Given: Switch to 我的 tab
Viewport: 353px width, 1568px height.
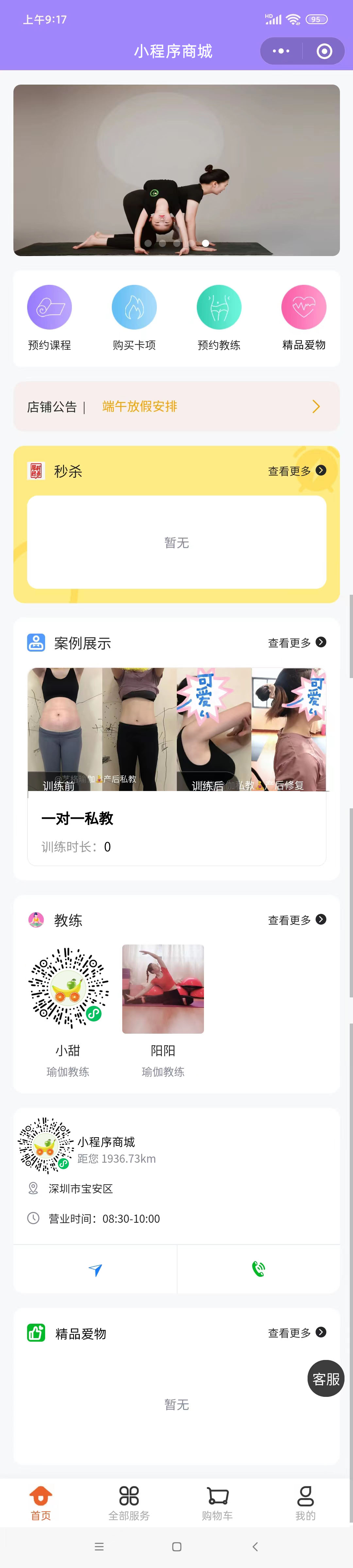Looking at the screenshot, I should [x=305, y=1502].
